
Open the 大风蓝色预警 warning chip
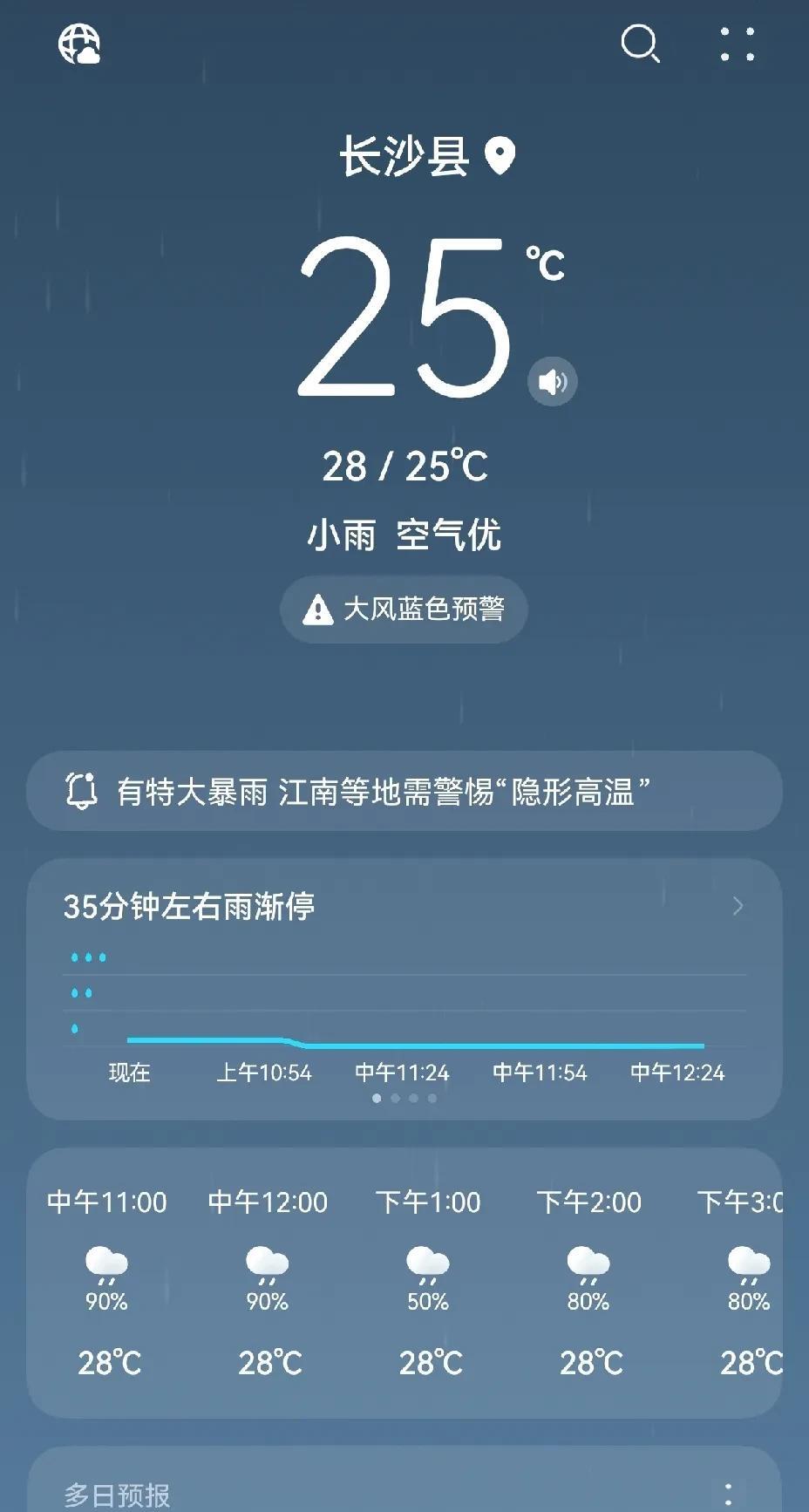point(404,609)
